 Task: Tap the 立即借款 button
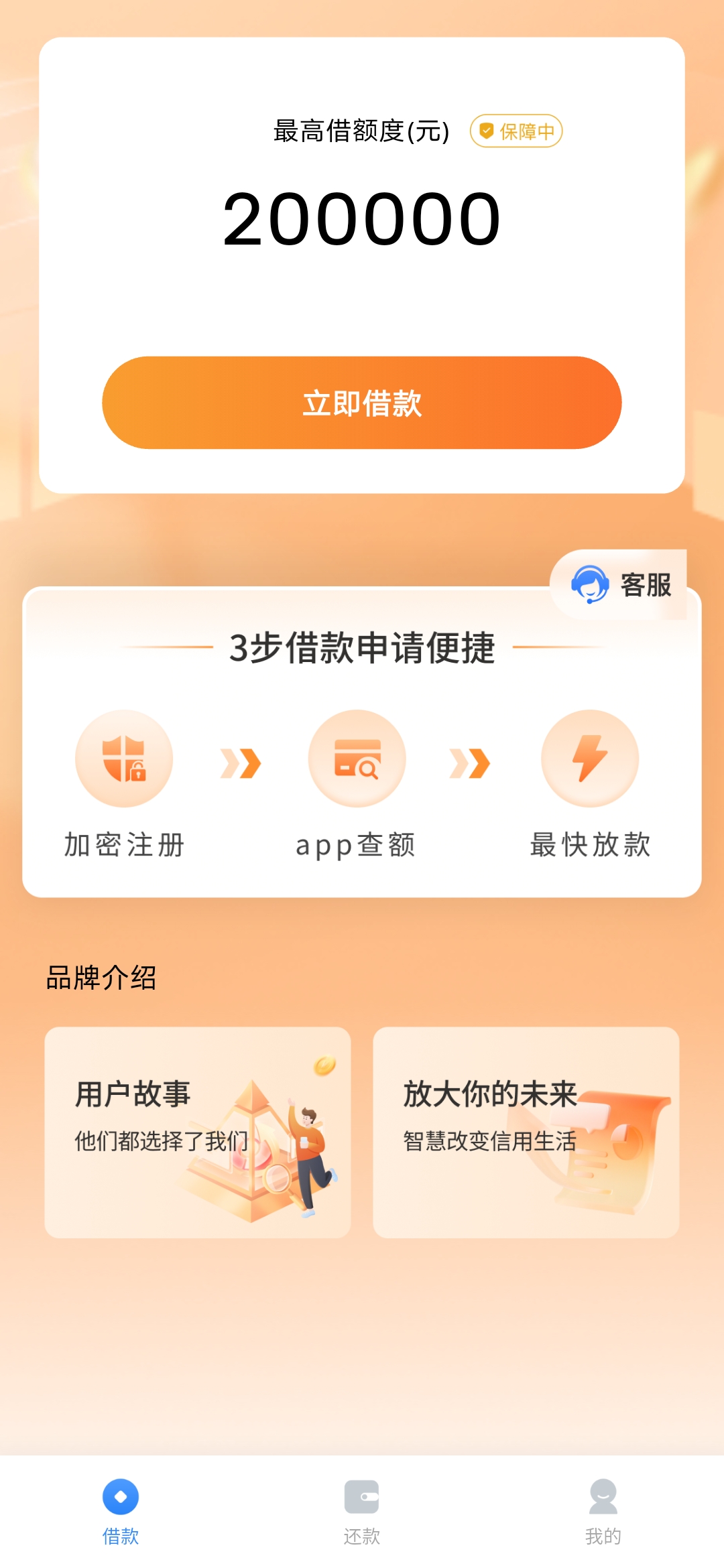[362, 403]
